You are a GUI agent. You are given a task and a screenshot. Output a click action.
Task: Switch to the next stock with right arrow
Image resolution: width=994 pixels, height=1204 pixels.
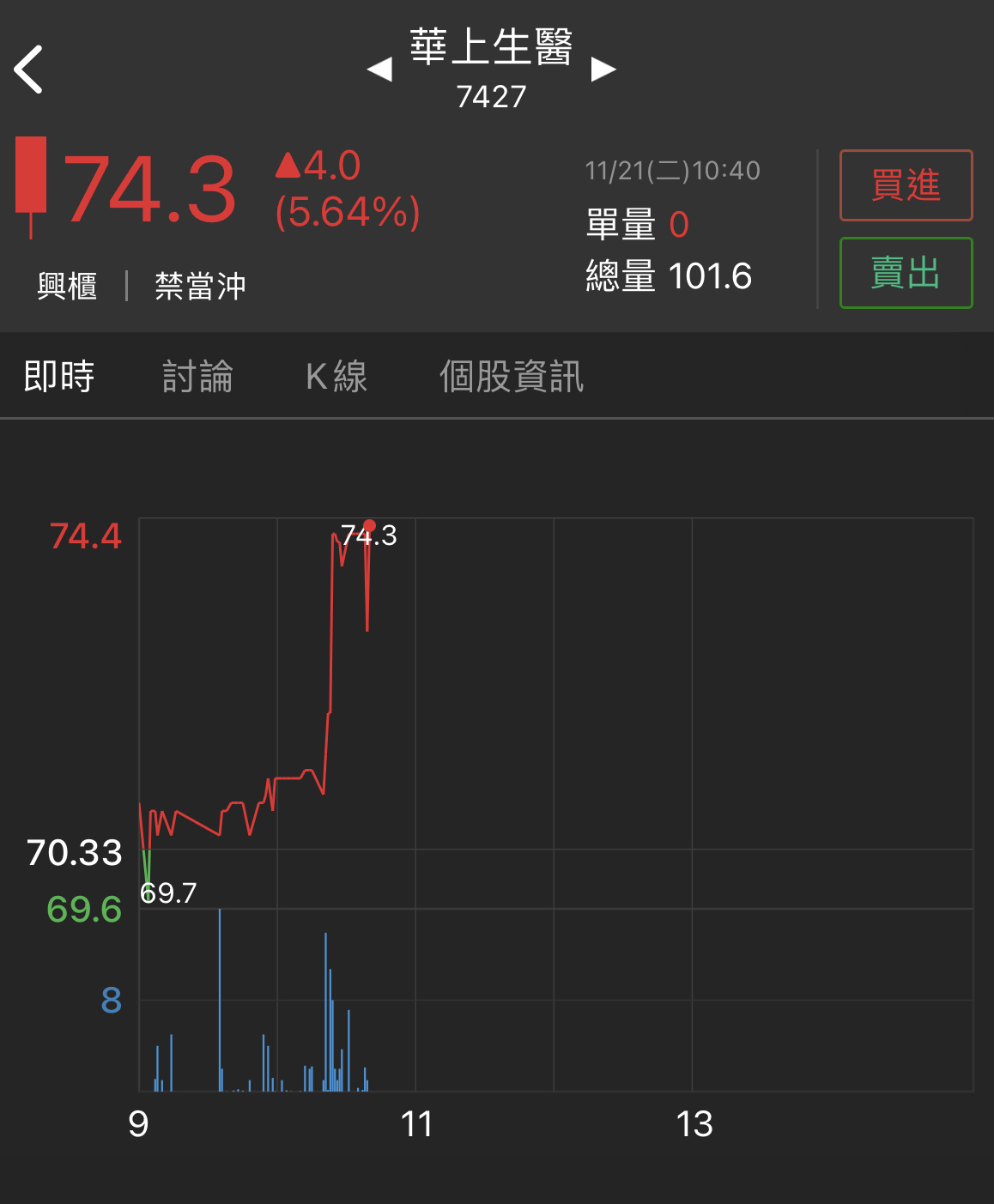[603, 70]
